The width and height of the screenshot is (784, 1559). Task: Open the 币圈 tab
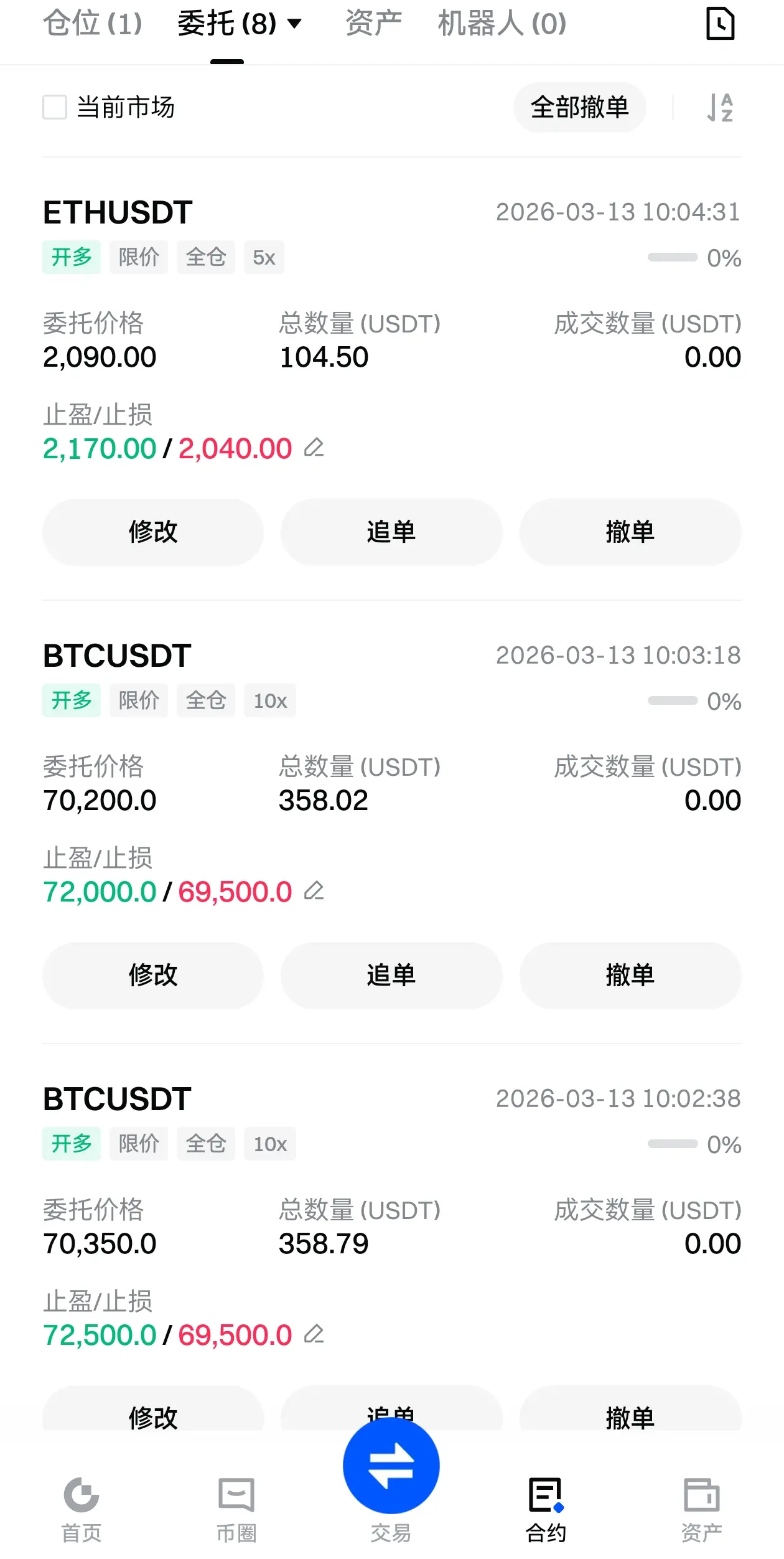[236, 1508]
